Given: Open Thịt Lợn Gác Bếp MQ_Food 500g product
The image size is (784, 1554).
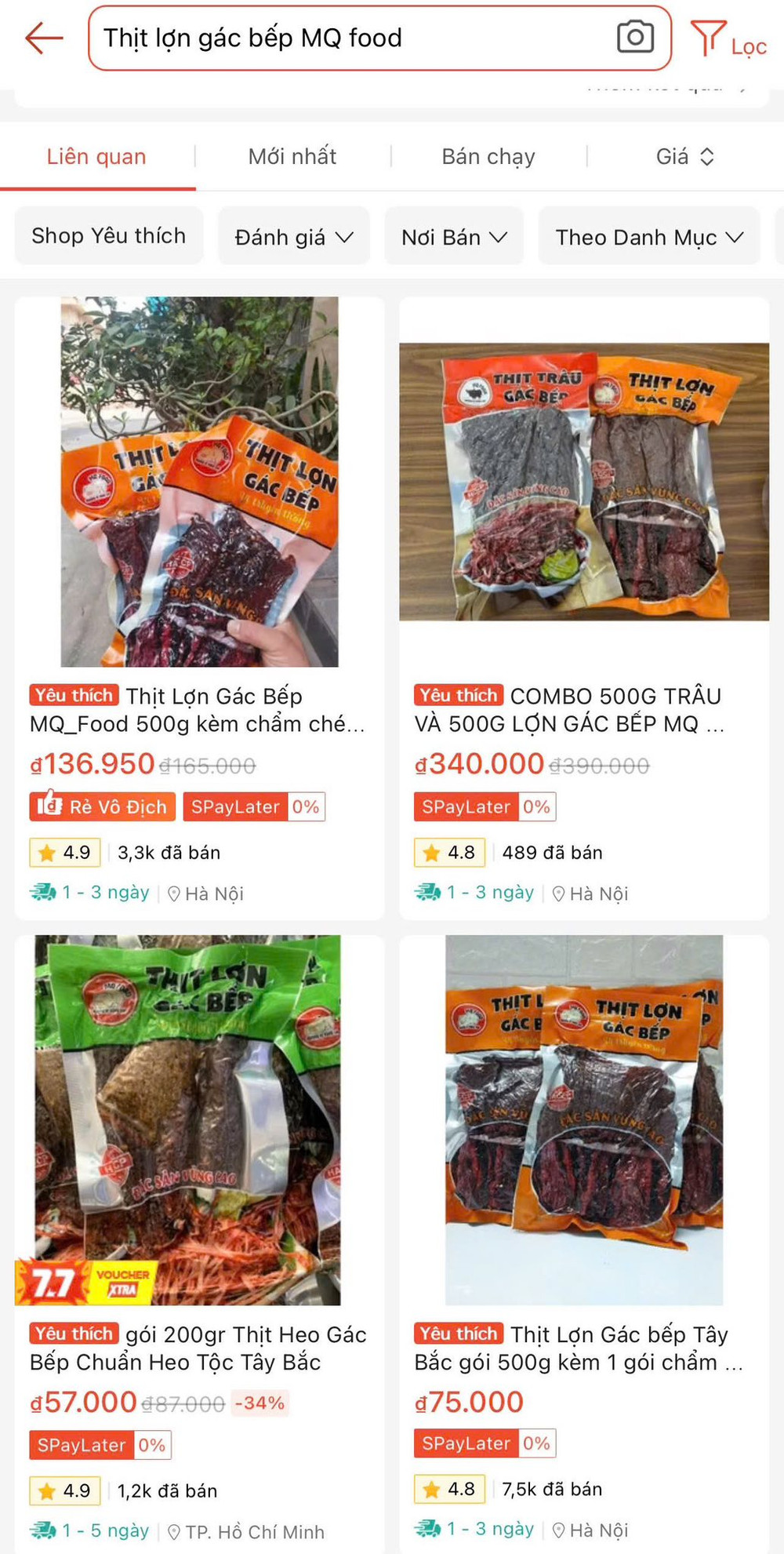Looking at the screenshot, I should pos(199,482).
